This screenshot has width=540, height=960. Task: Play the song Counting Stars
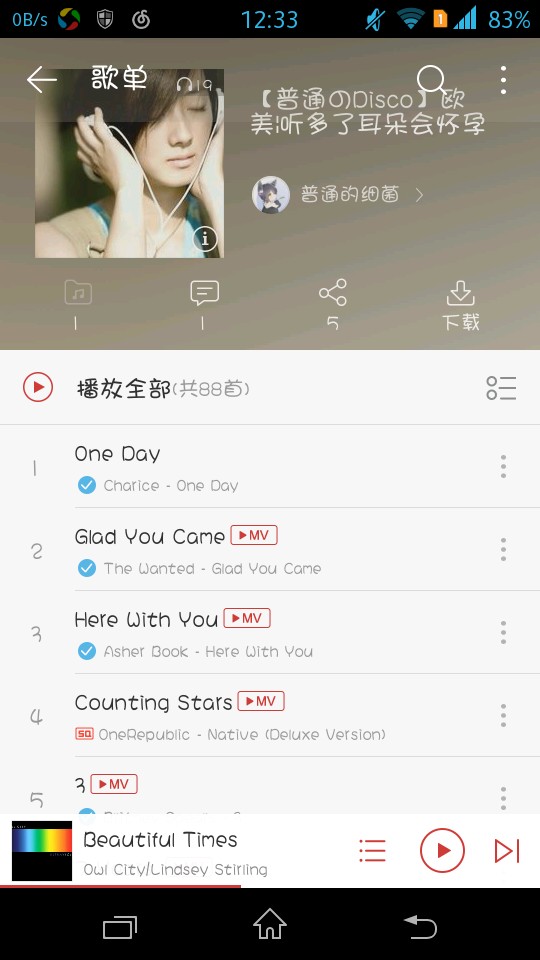[x=270, y=716]
